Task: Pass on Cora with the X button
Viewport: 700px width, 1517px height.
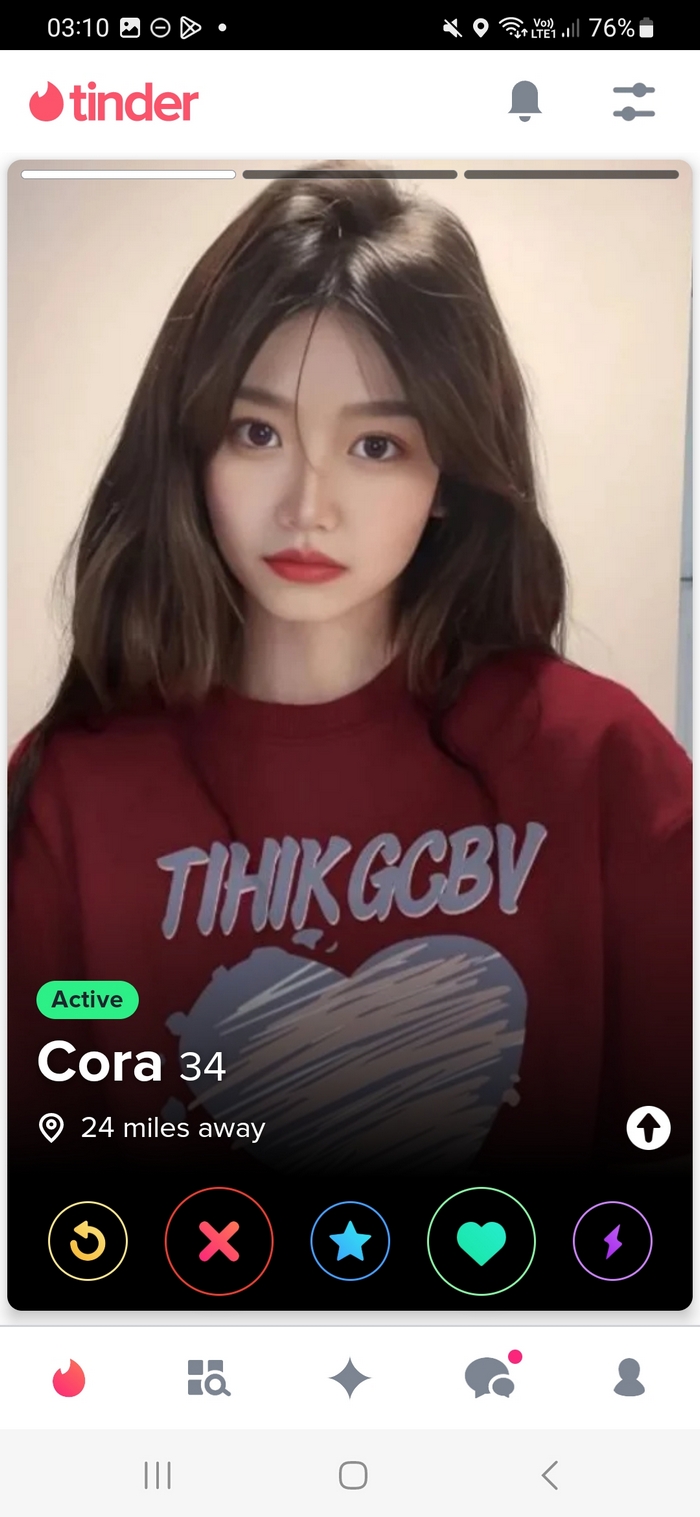Action: [219, 1241]
